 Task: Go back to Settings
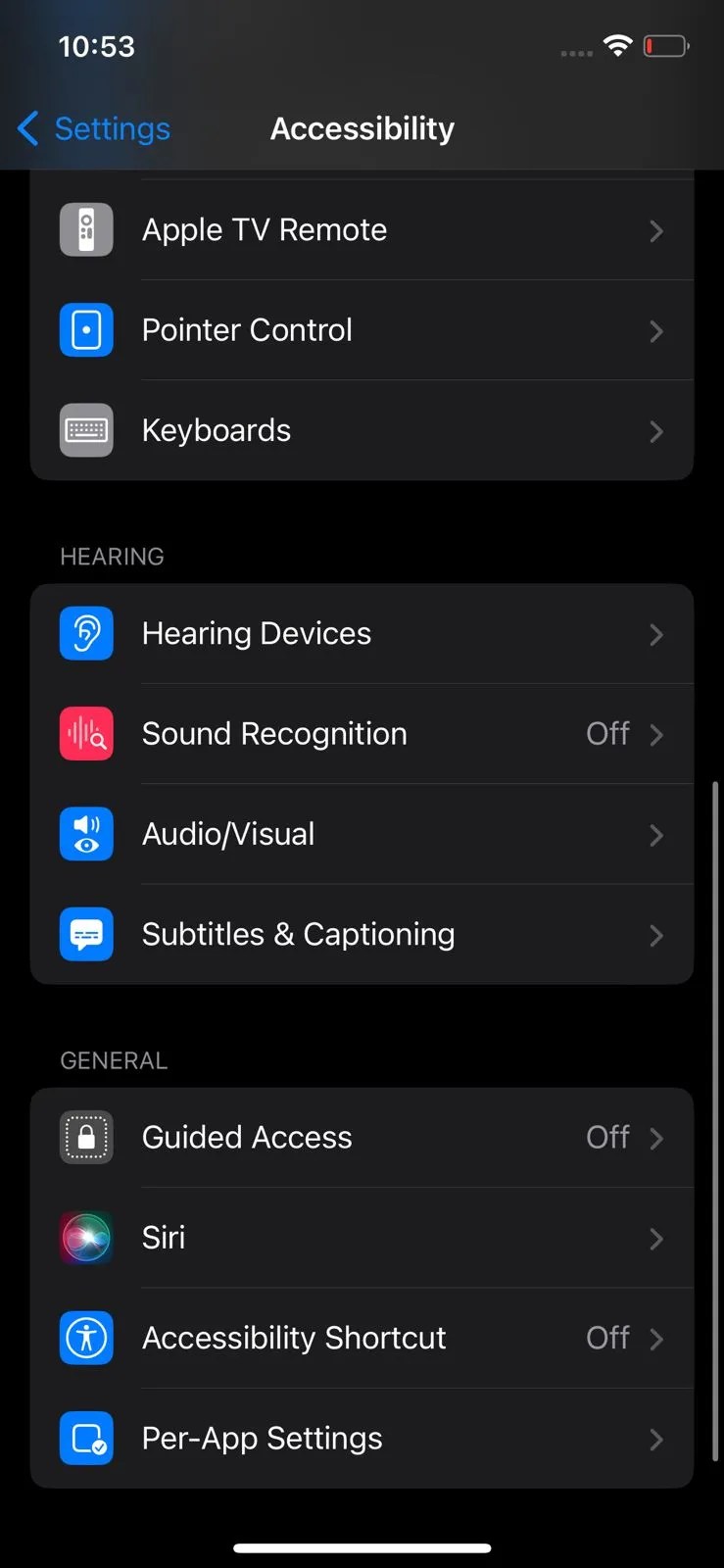(93, 128)
